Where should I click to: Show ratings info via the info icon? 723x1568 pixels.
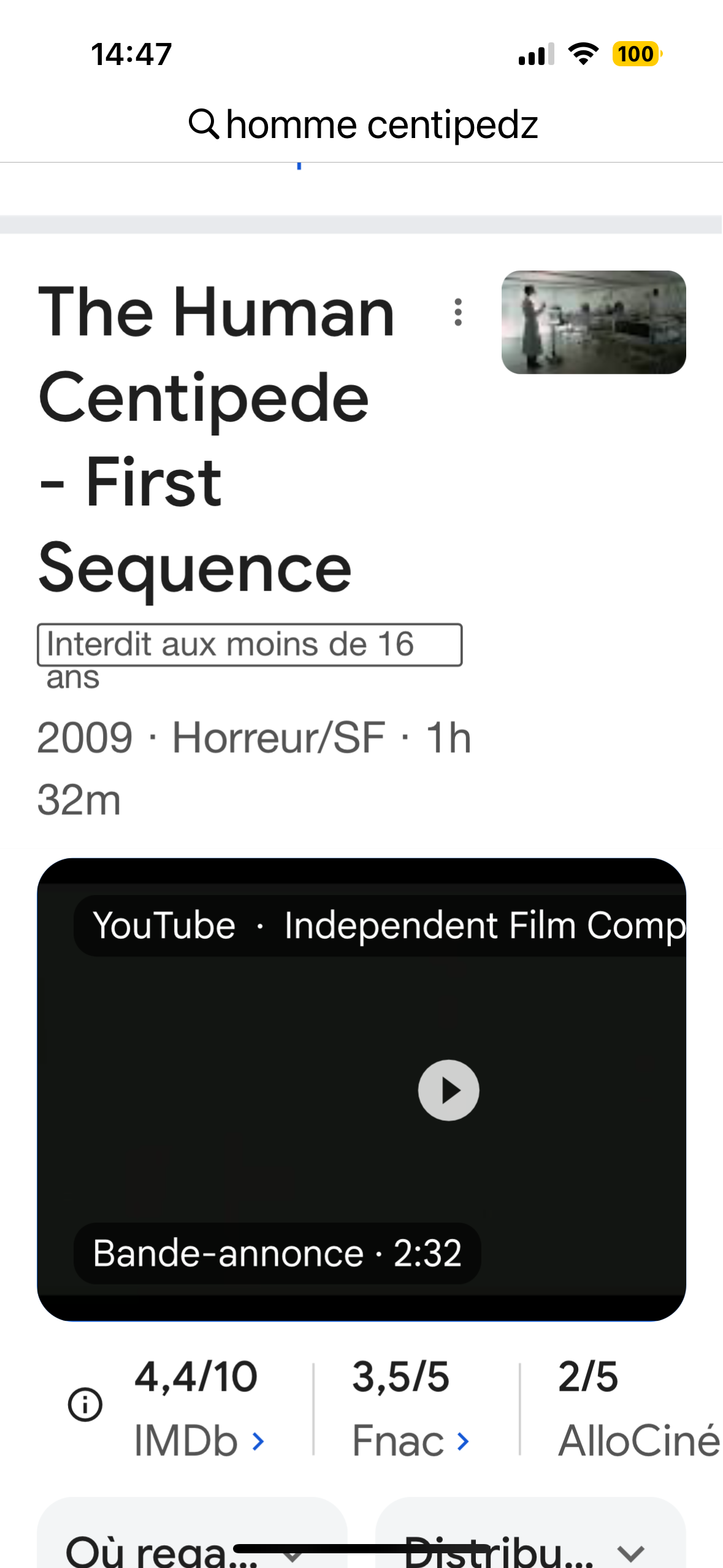85,1405
